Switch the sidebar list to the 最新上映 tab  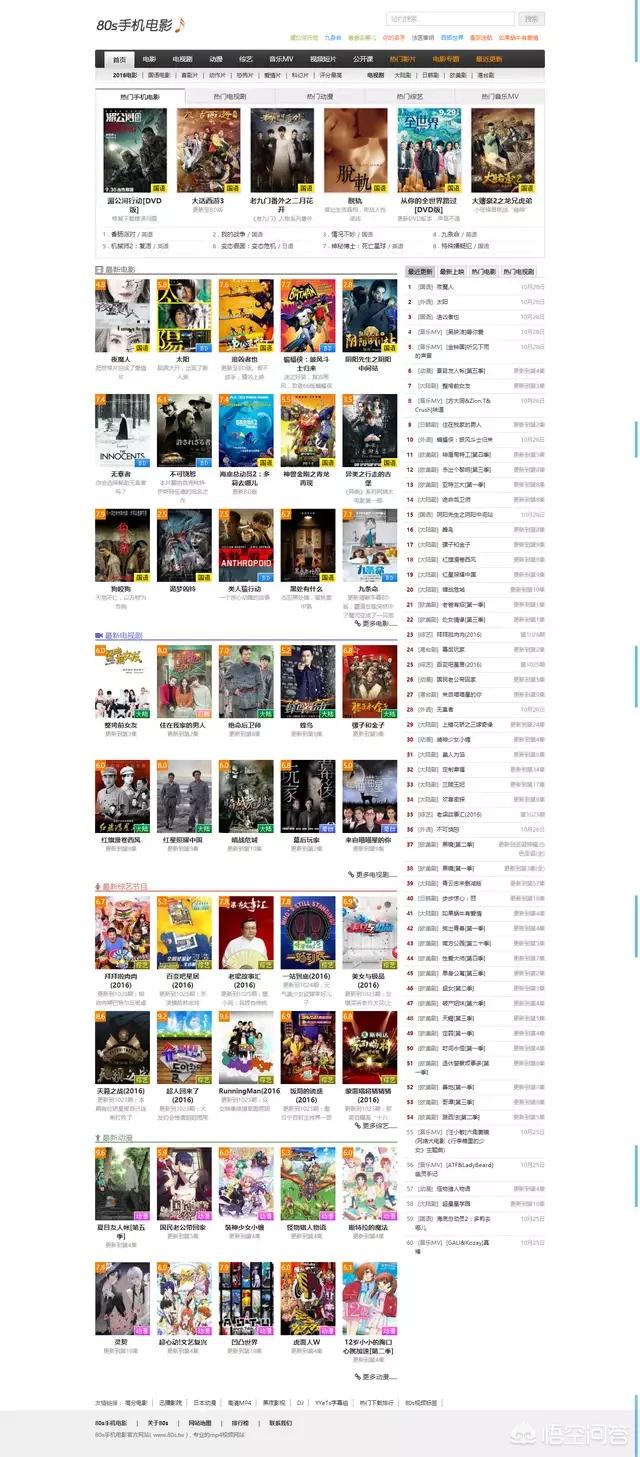(453, 271)
